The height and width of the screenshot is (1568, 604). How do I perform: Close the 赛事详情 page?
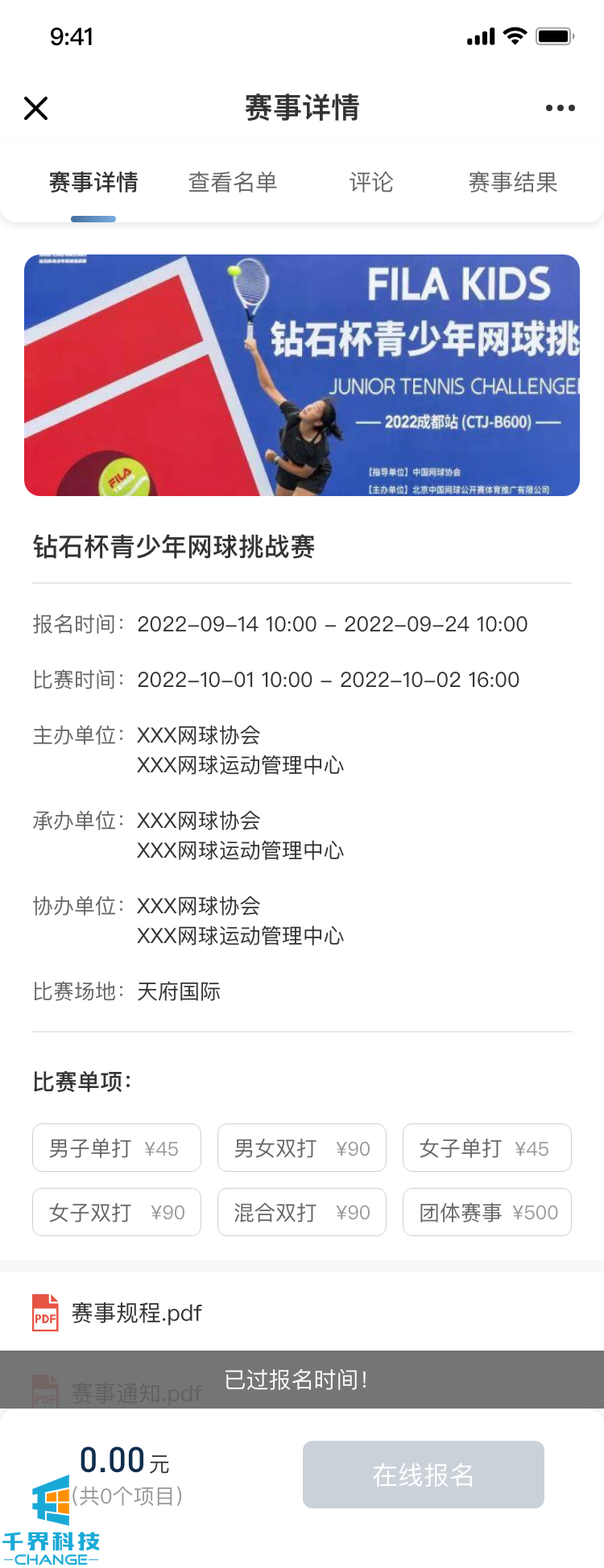36,108
